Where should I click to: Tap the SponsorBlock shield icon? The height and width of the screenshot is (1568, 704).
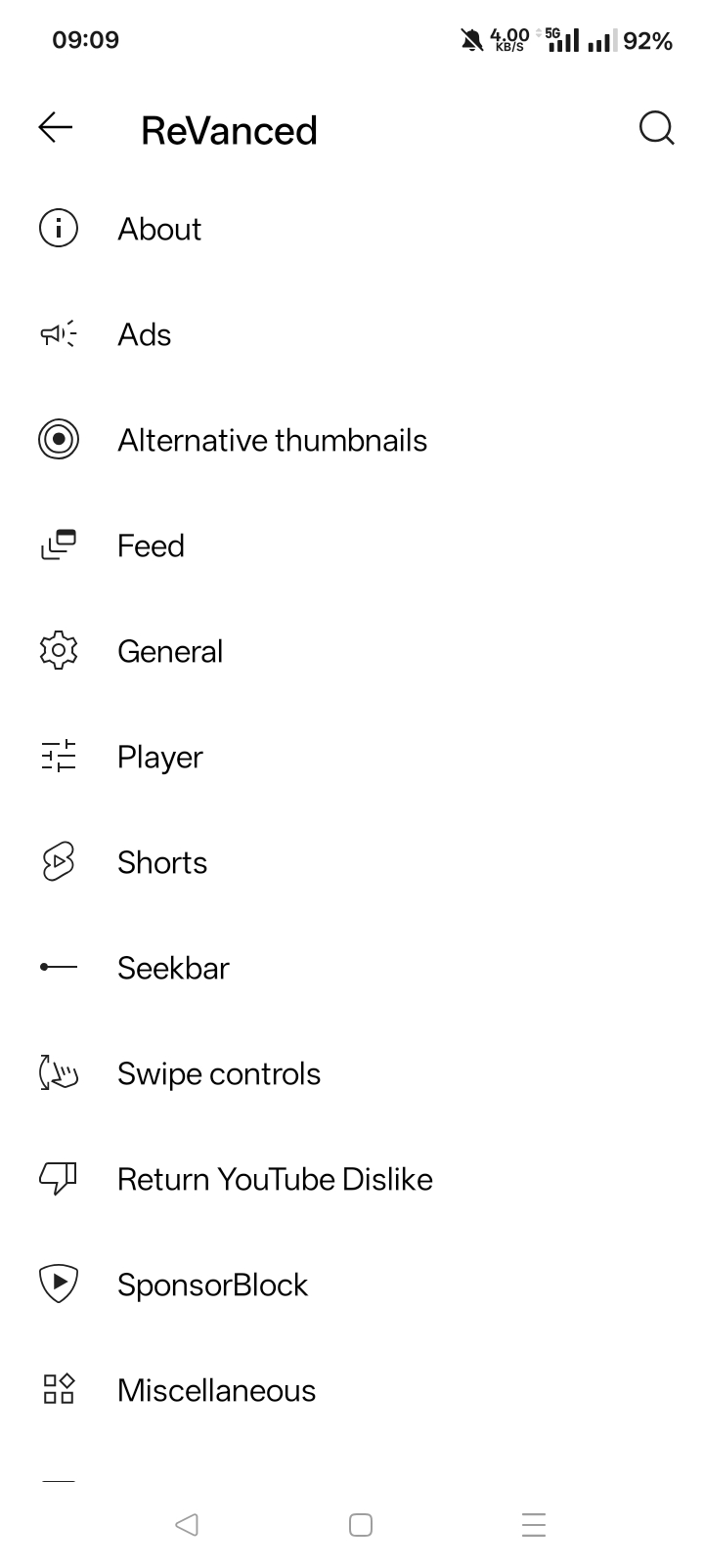pyautogui.click(x=59, y=1284)
